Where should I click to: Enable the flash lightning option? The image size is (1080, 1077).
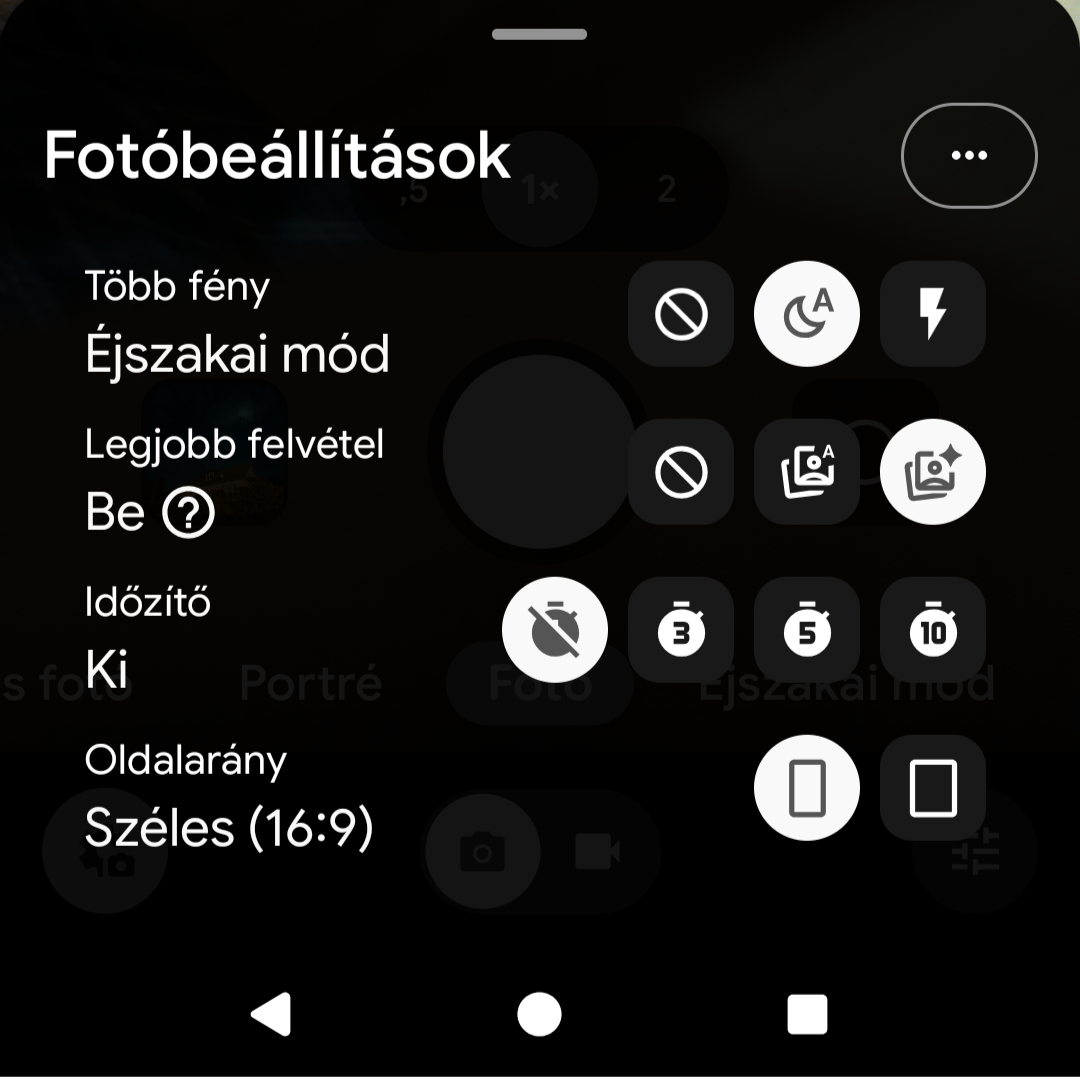coord(932,314)
